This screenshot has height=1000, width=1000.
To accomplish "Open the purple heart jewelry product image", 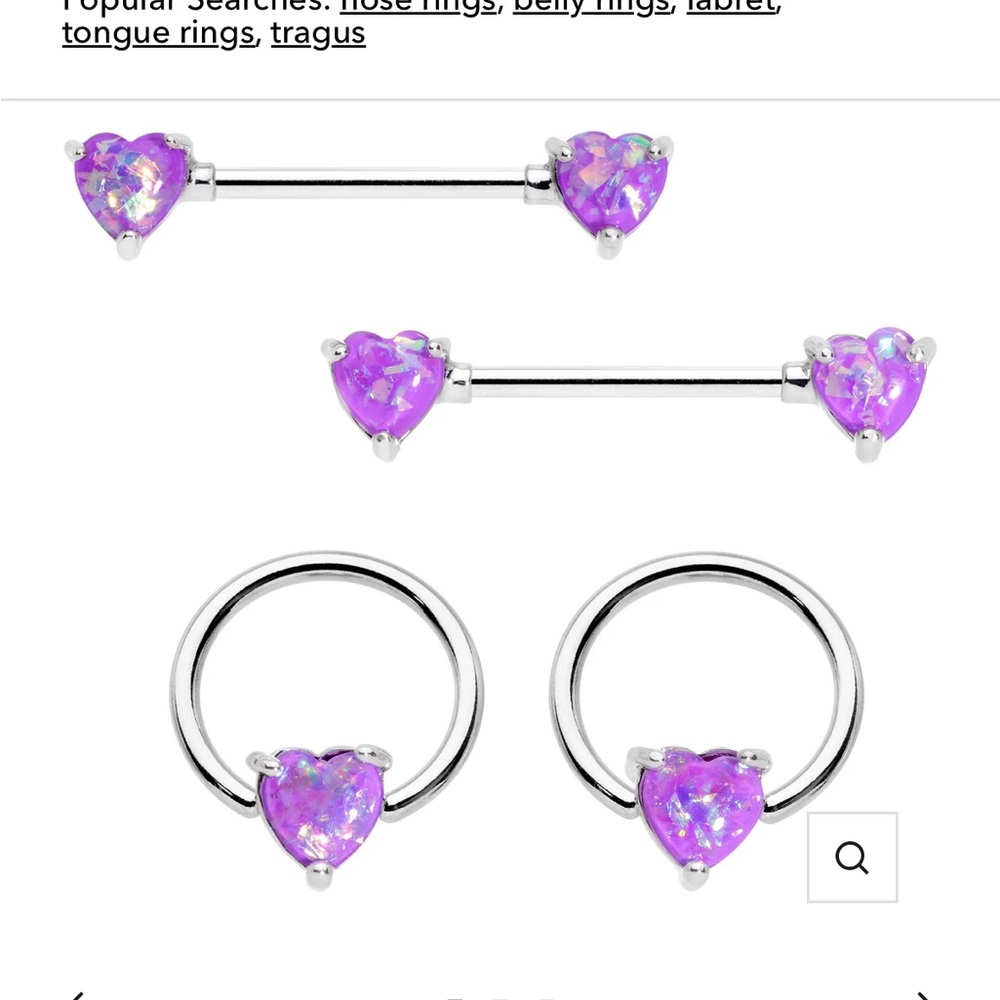I will tap(500, 500).
